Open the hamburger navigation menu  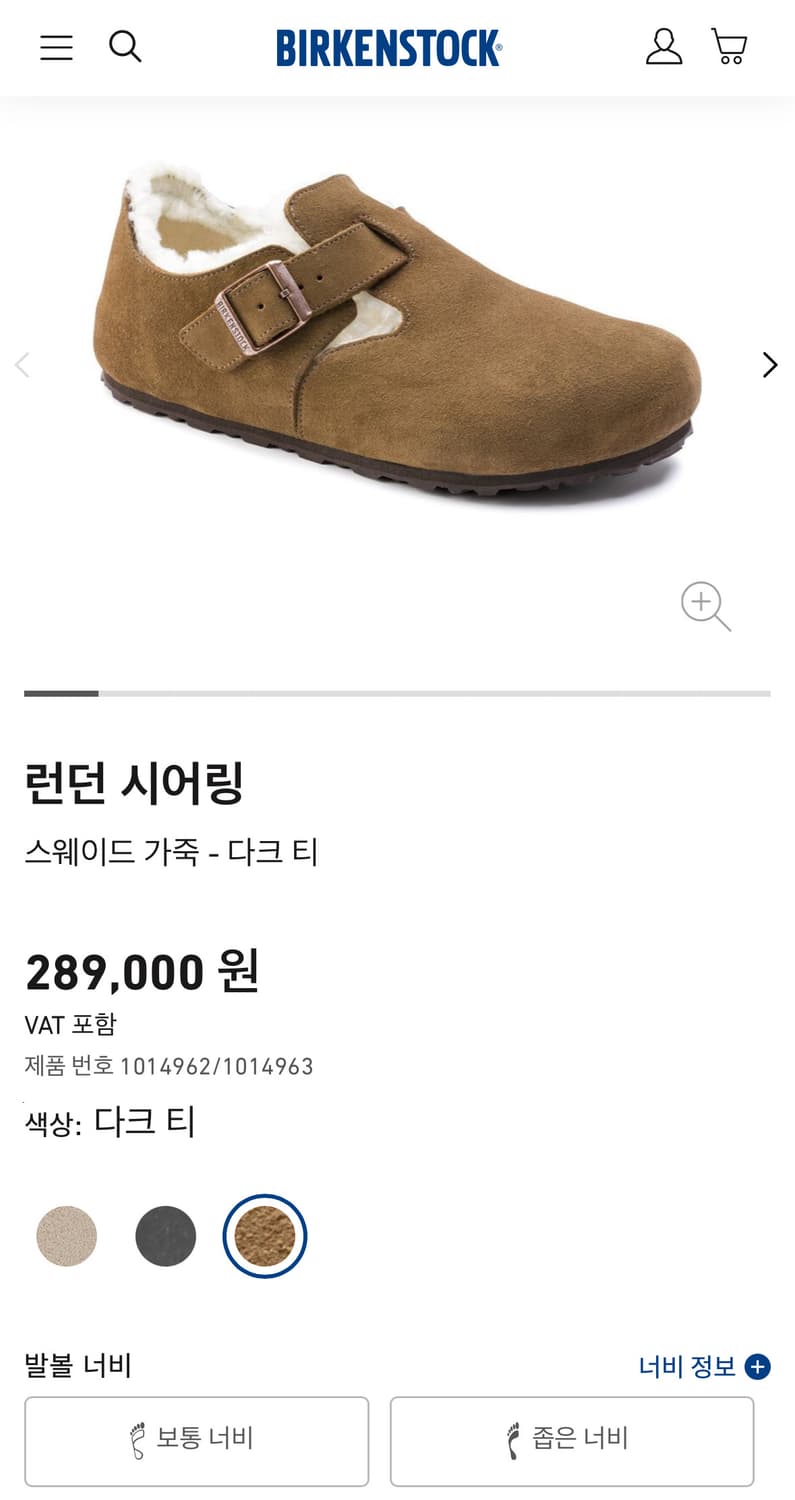56,47
